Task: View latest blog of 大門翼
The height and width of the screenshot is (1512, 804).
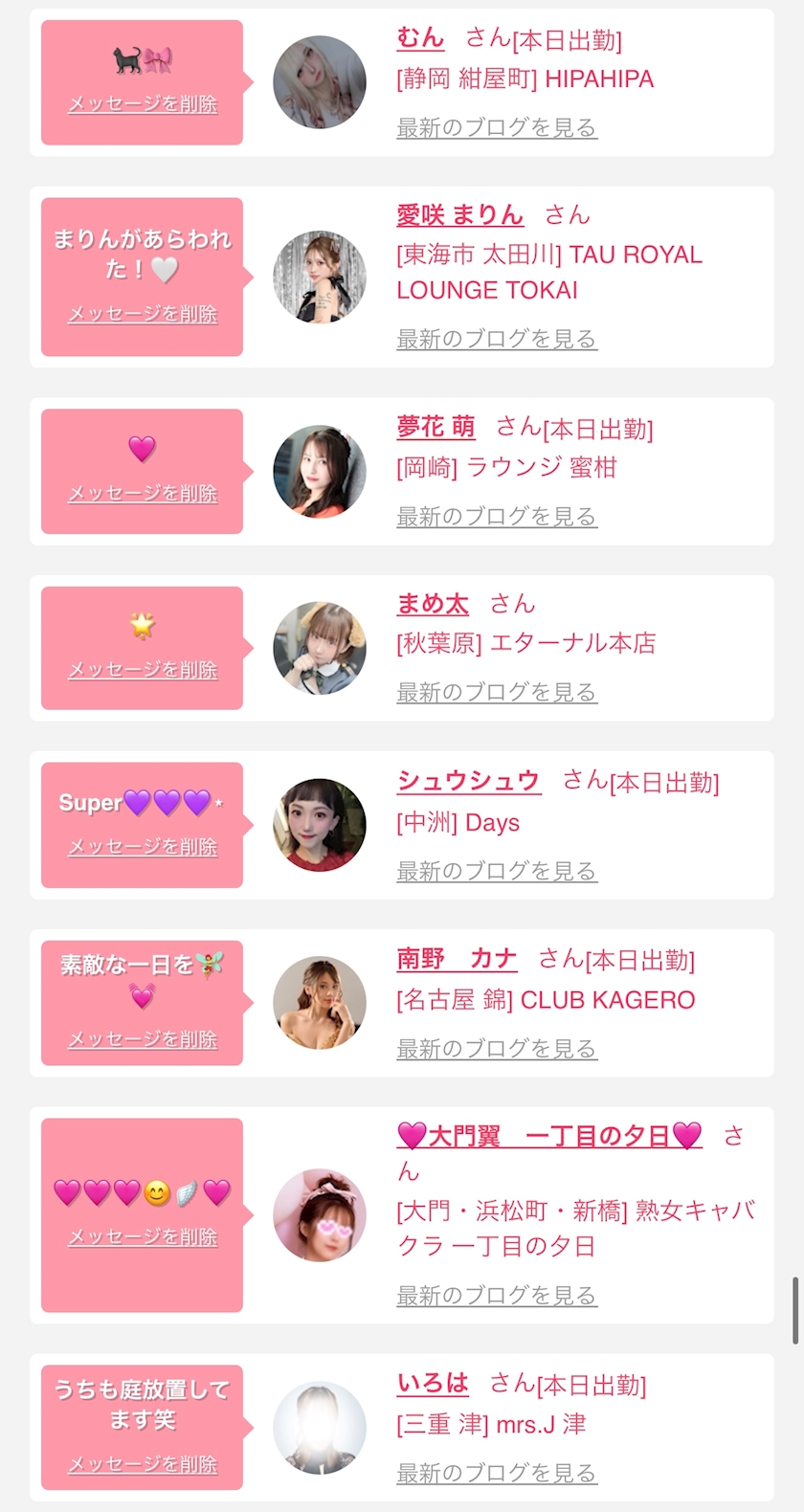Action: (497, 1295)
